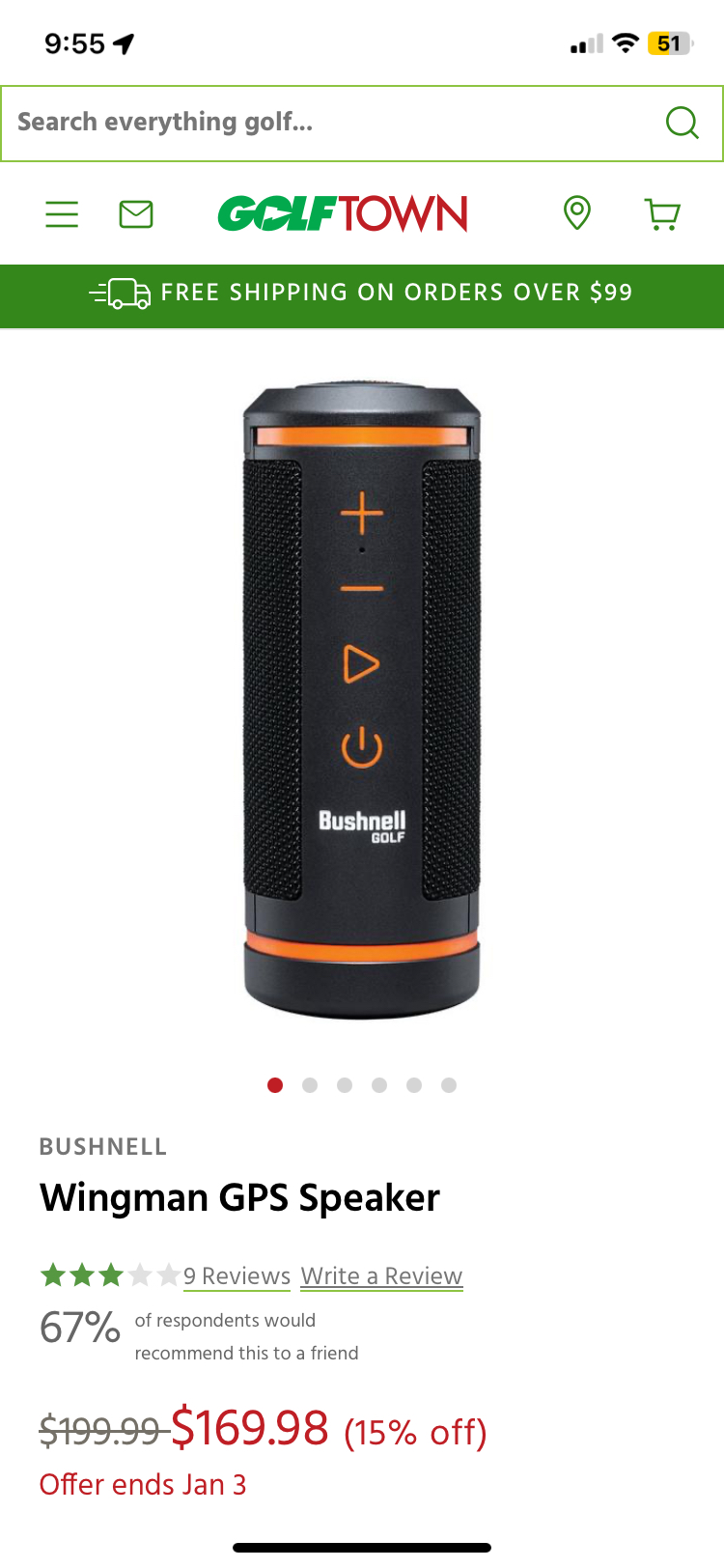Go to the Golf Town home logo
724x1568 pixels.
point(343,213)
